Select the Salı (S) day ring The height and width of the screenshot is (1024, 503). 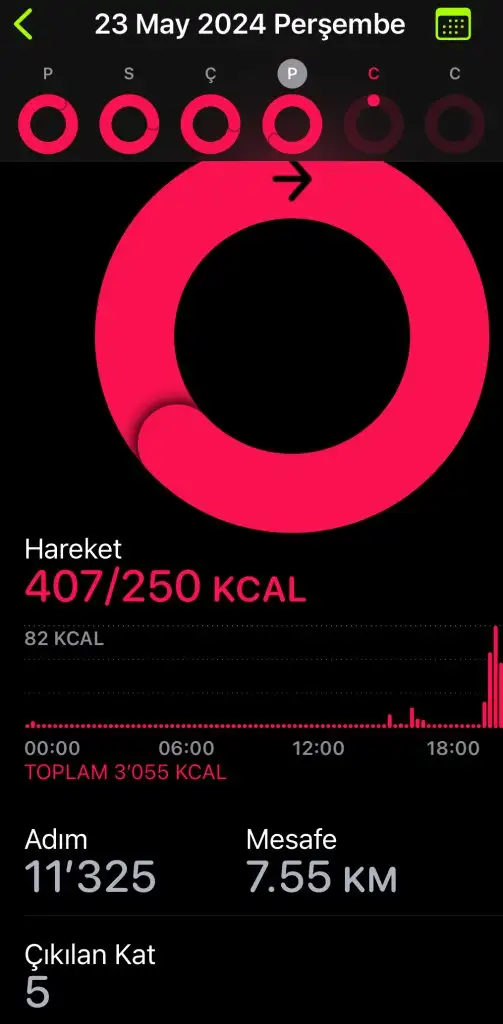pyautogui.click(x=129, y=124)
